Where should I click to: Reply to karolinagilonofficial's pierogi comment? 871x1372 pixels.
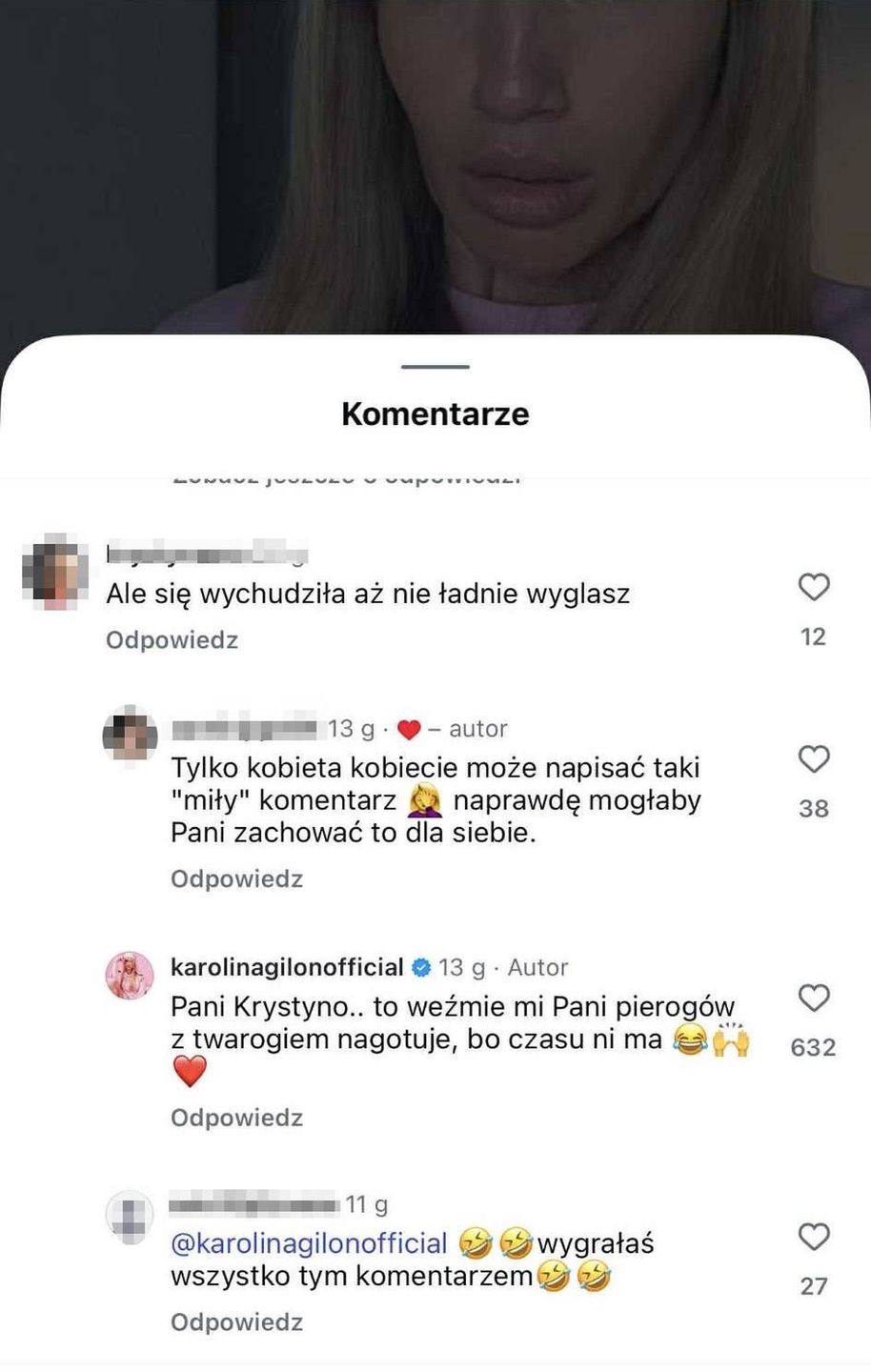pos(236,1118)
